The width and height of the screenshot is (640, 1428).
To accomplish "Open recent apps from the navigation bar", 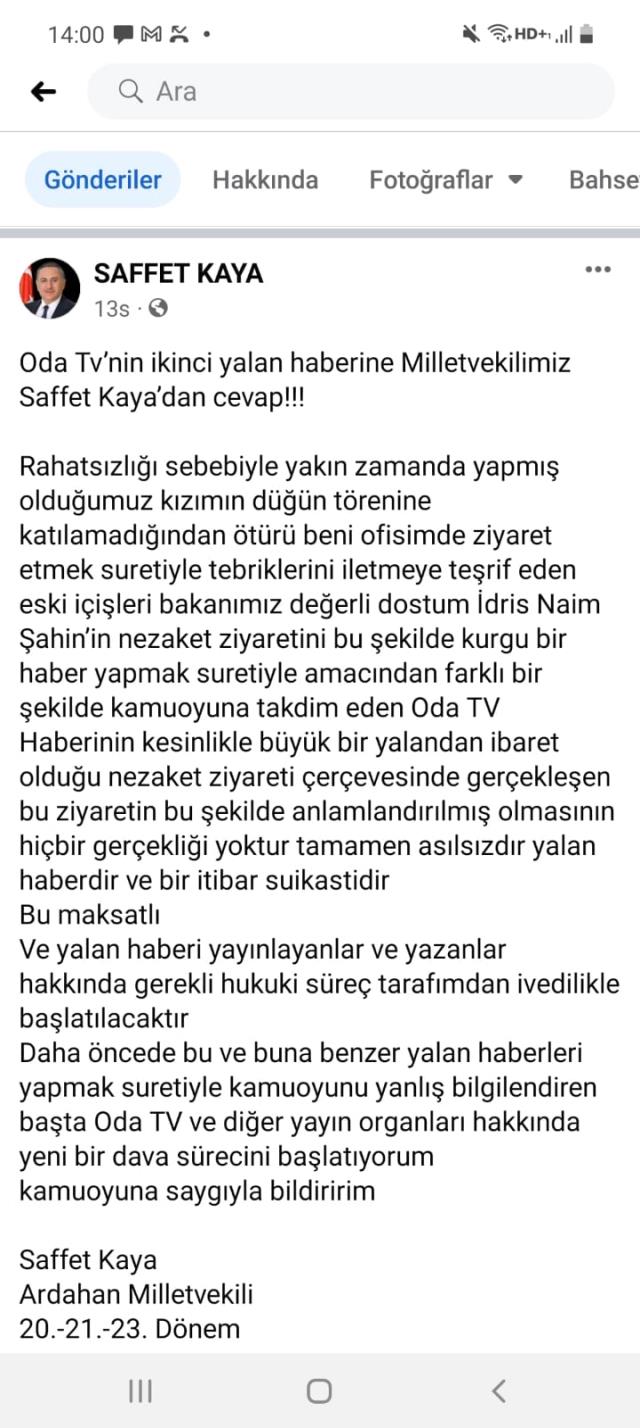I will point(140,1390).
